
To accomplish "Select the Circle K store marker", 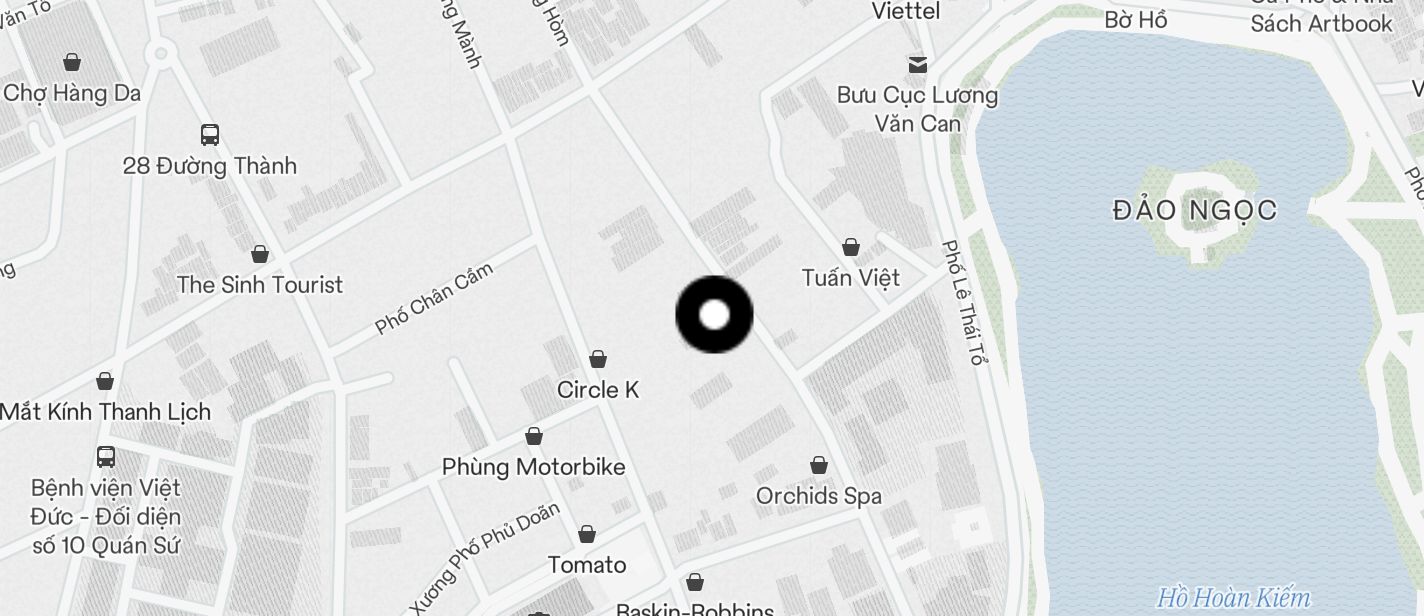I will [598, 359].
